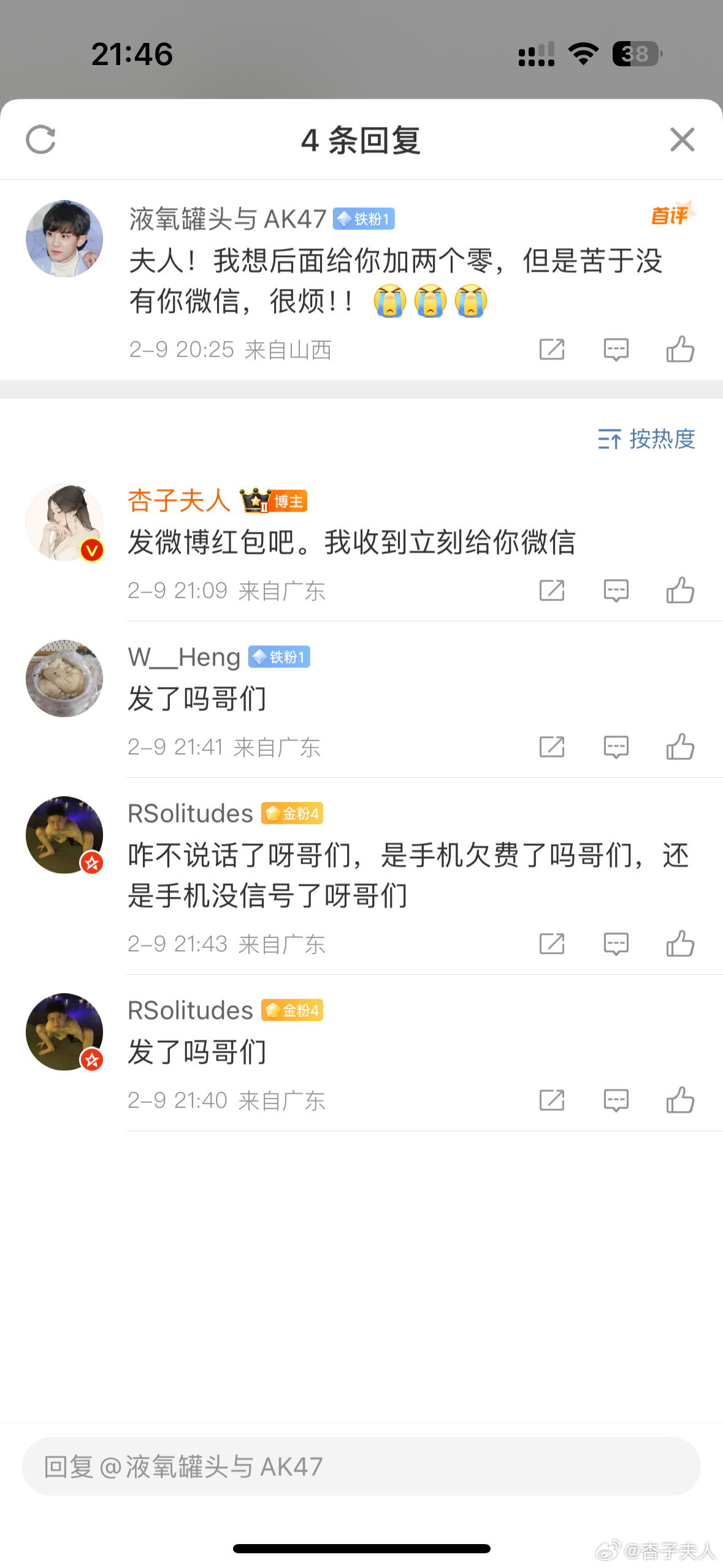Open 液氧罐头与AK47's avatar
The height and width of the screenshot is (1568, 723).
64,239
